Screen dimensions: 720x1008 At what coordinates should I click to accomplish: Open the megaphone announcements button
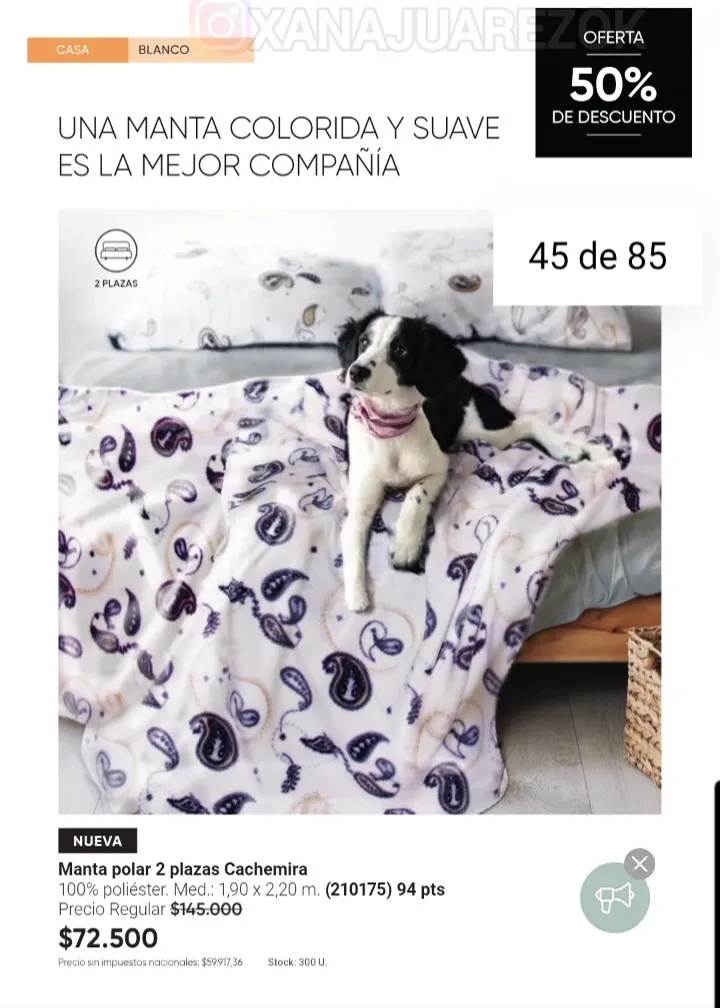pos(614,897)
